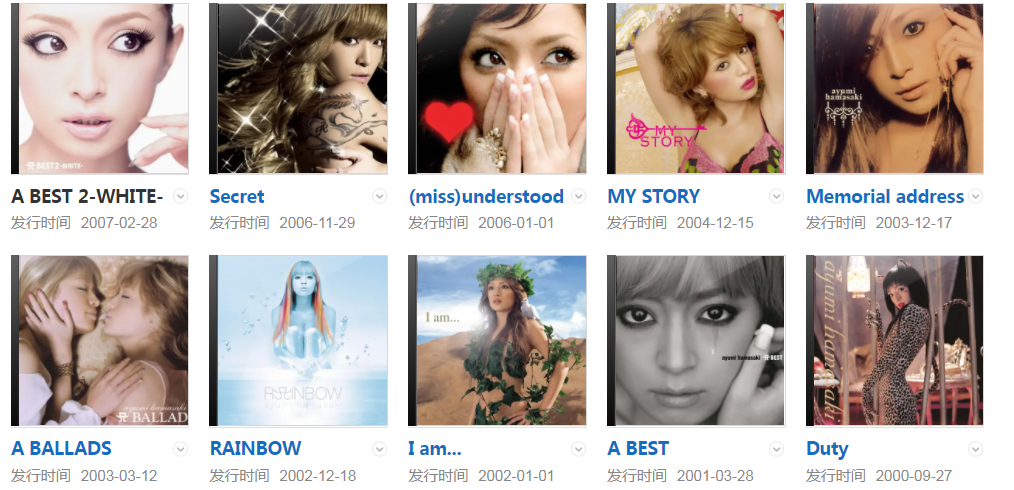Screen dimensions: 1014x490
Task: Open the (miss)understood album title link
Action: (x=486, y=196)
